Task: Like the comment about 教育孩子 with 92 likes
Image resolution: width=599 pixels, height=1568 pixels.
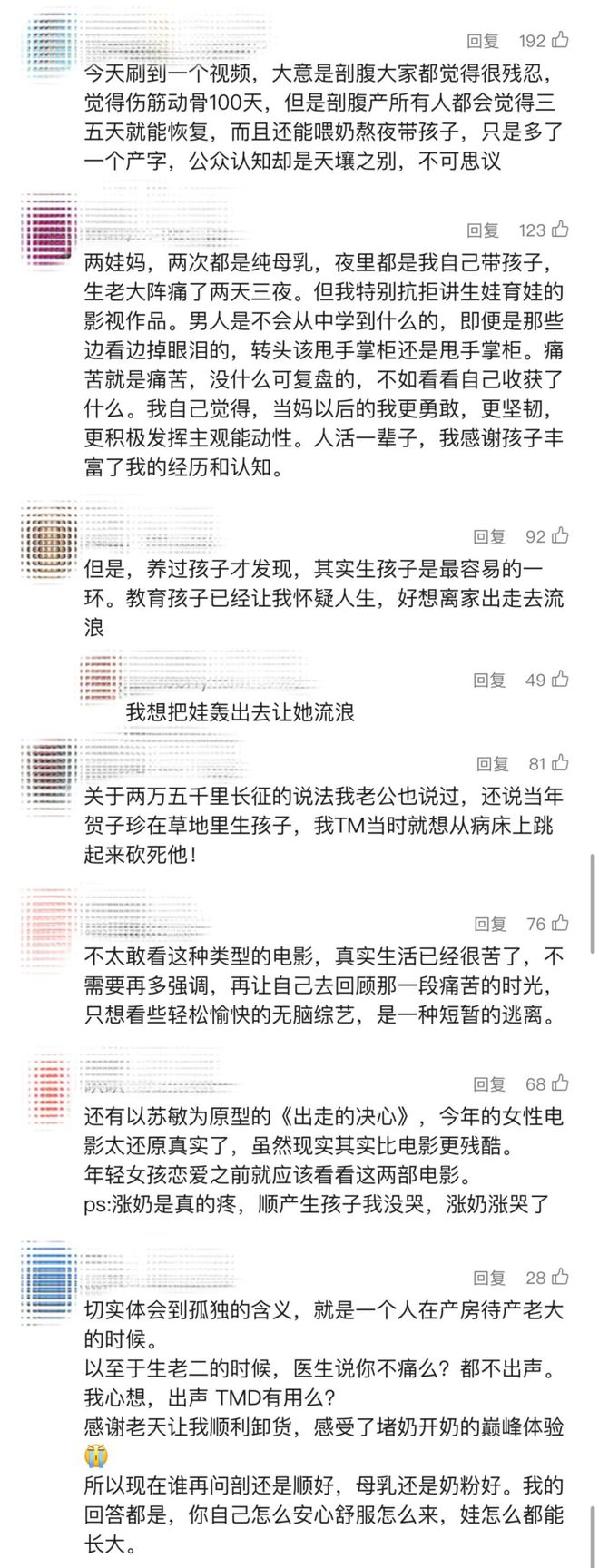Action: click(560, 535)
